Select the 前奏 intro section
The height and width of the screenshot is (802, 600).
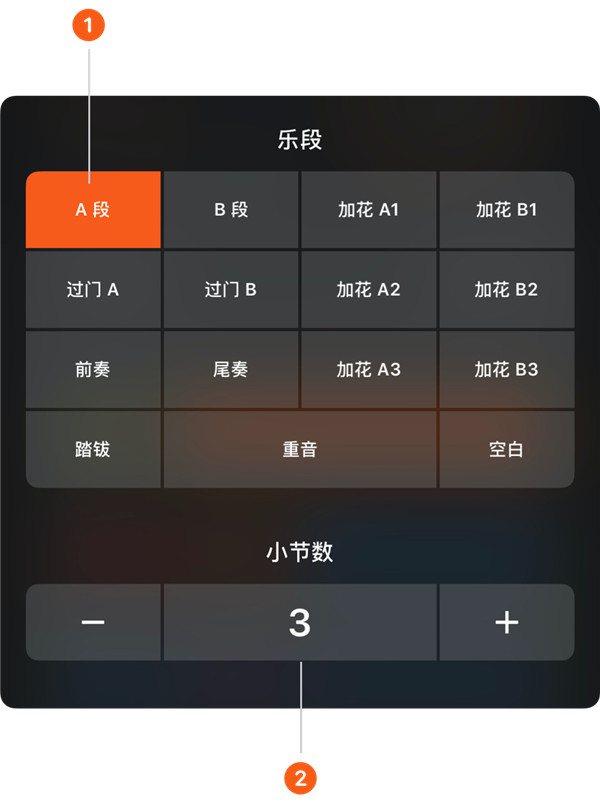(93, 370)
